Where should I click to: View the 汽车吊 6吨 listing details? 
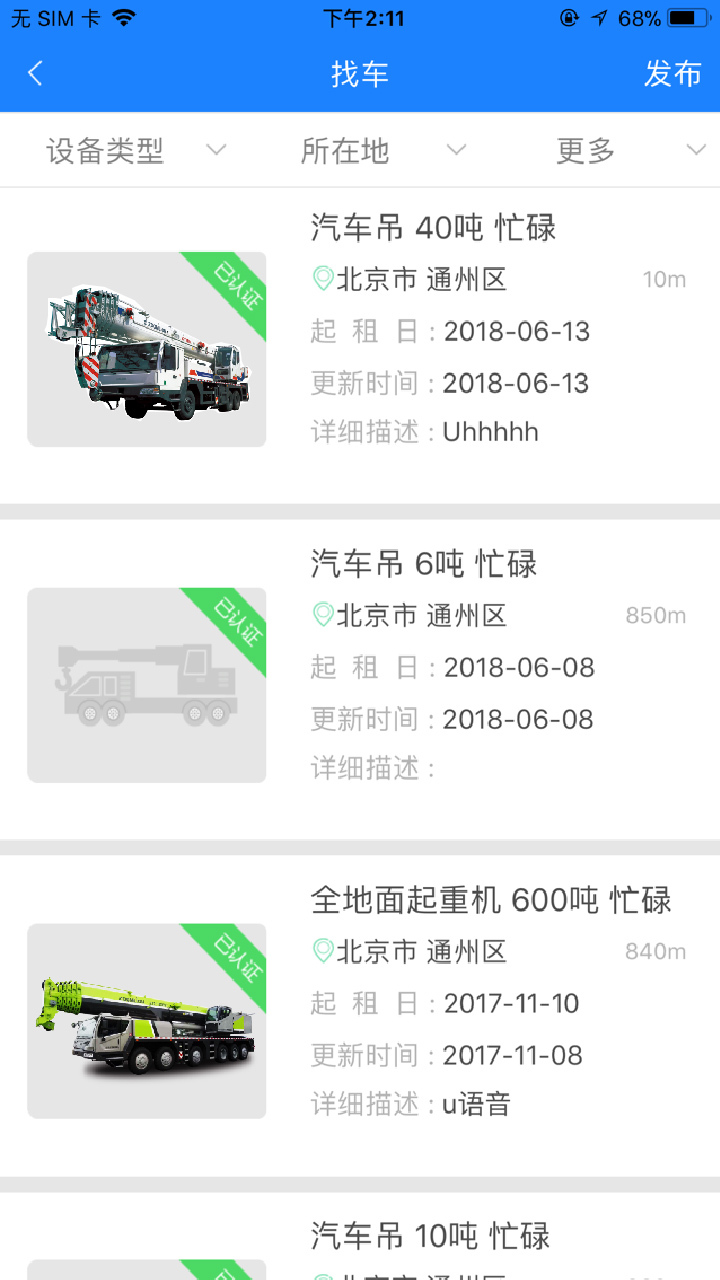point(423,564)
